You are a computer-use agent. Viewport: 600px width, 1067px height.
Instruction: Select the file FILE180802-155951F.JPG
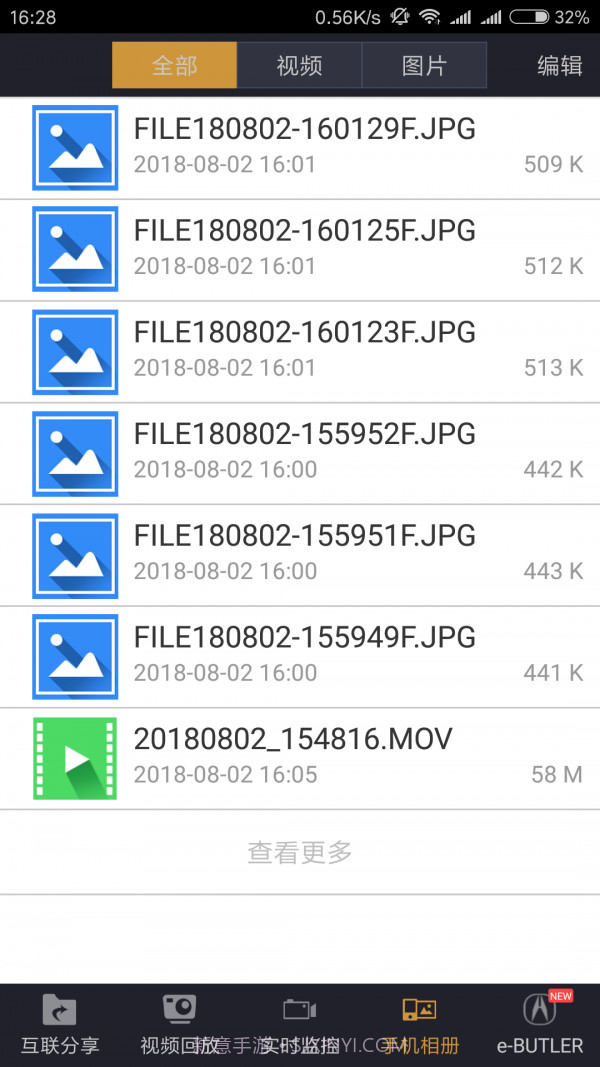coord(300,555)
